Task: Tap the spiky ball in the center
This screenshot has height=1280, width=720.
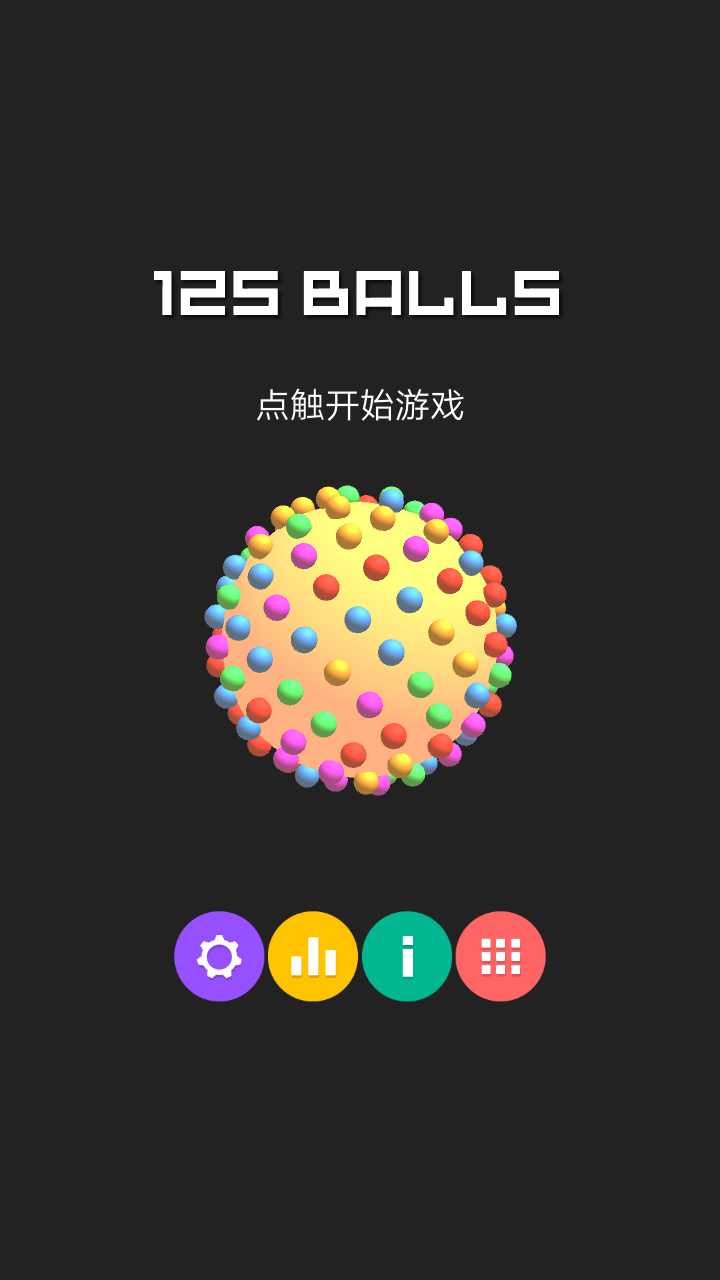Action: point(360,640)
